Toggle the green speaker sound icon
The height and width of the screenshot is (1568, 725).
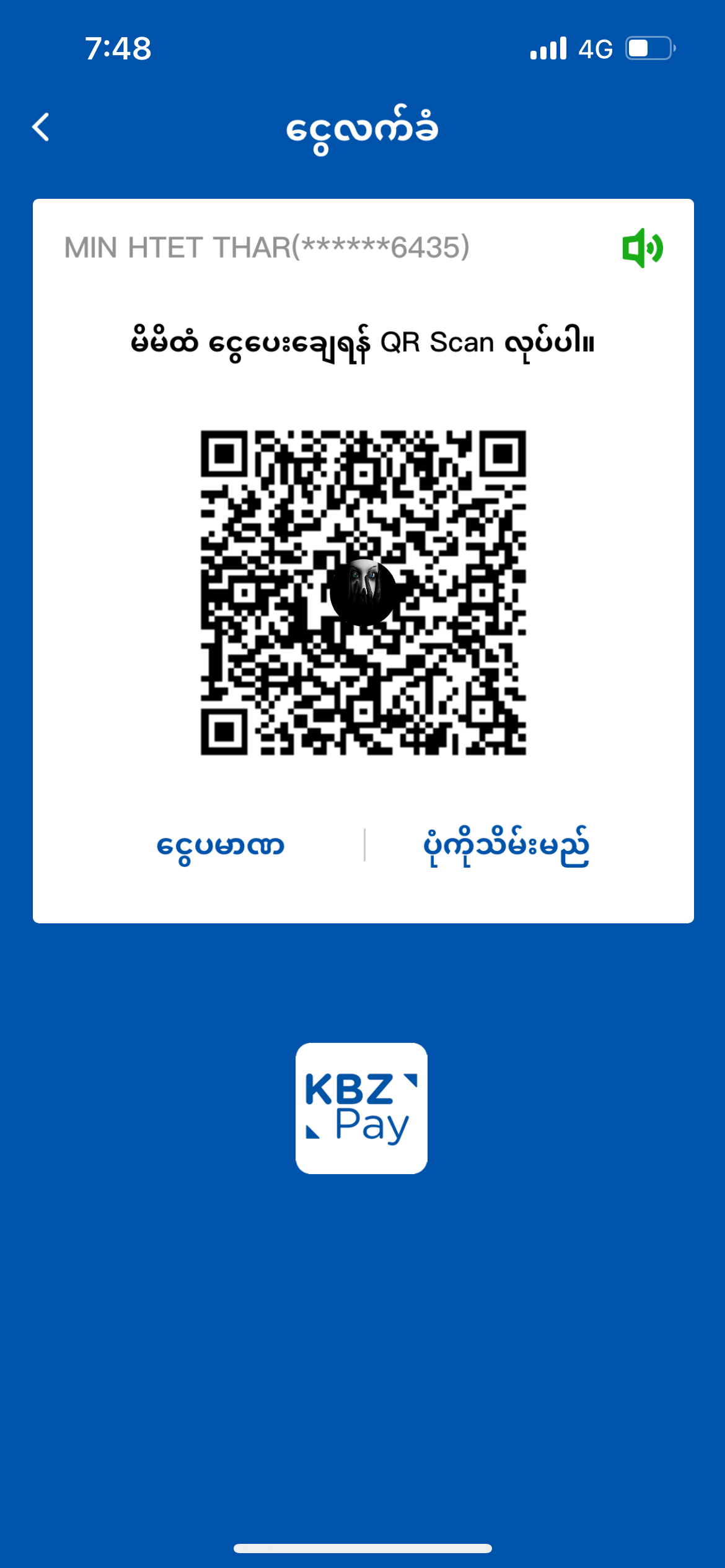(643, 248)
